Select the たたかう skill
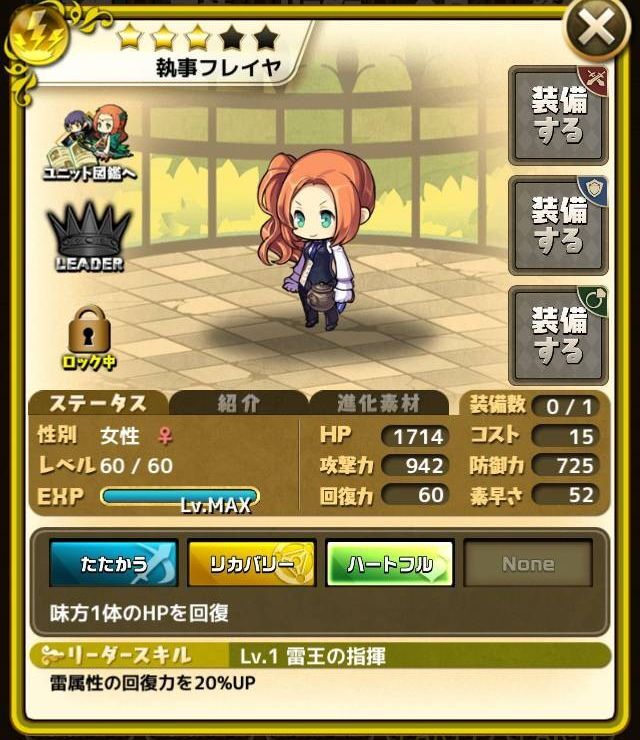 tap(113, 564)
